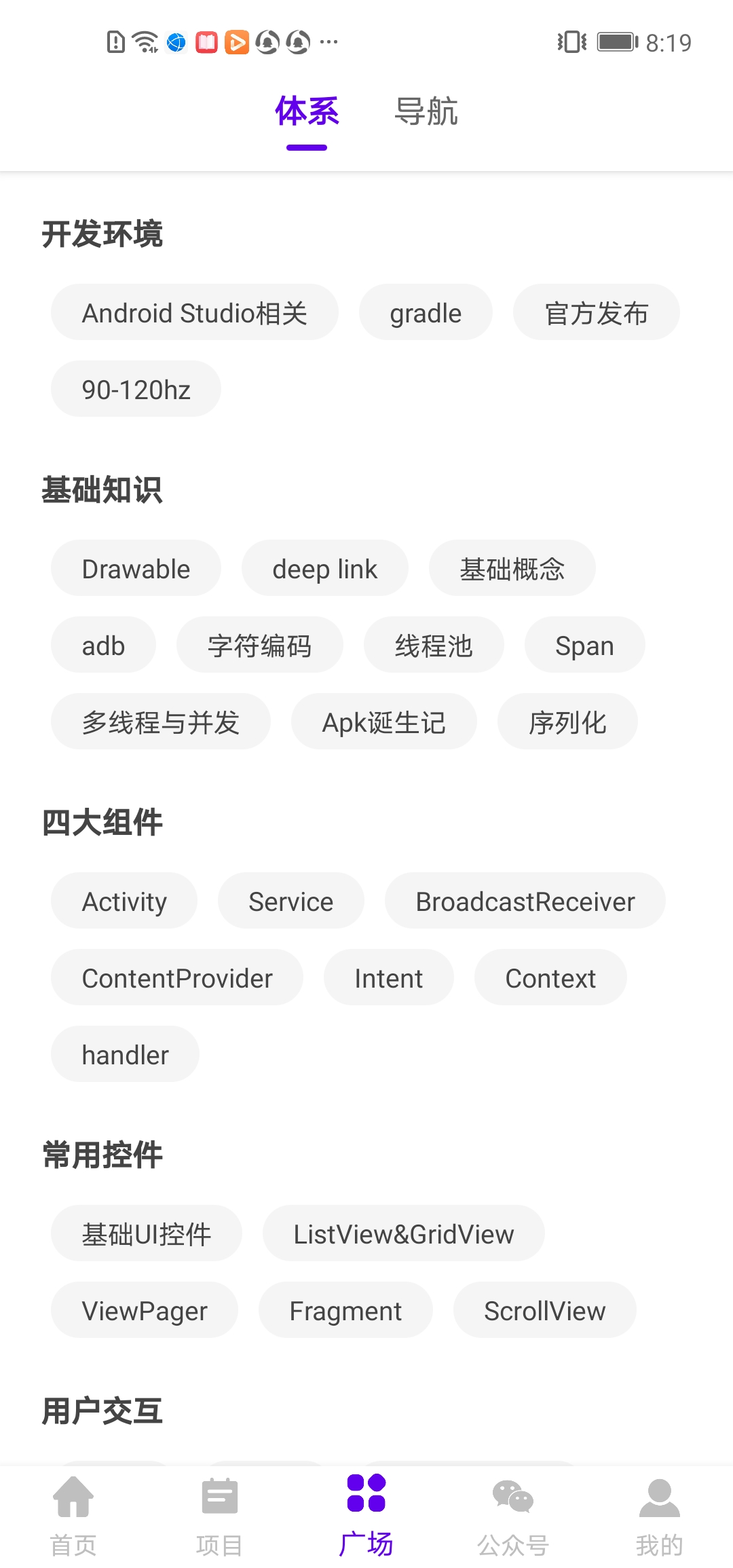Tap the gradle chip

click(426, 313)
